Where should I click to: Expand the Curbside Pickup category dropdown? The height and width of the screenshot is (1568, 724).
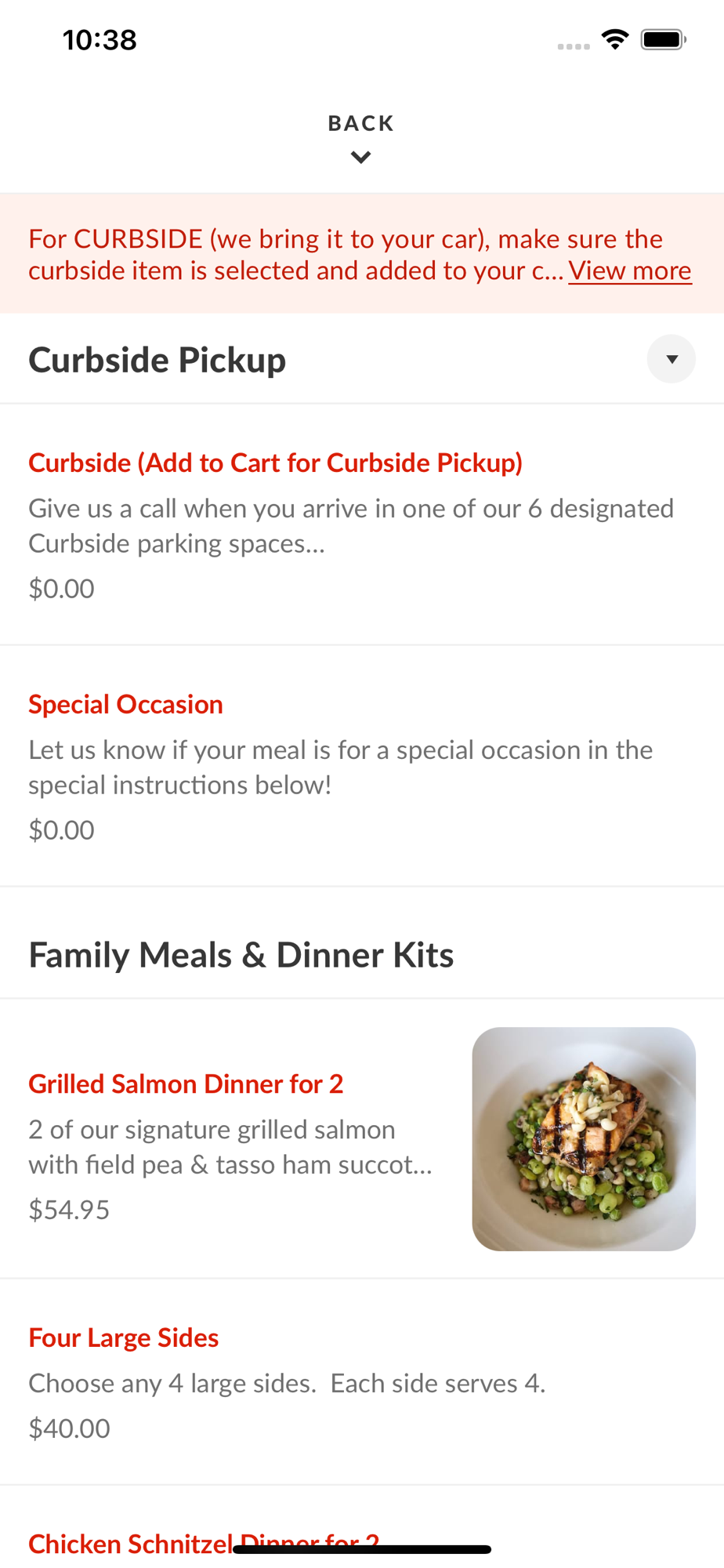tap(671, 359)
